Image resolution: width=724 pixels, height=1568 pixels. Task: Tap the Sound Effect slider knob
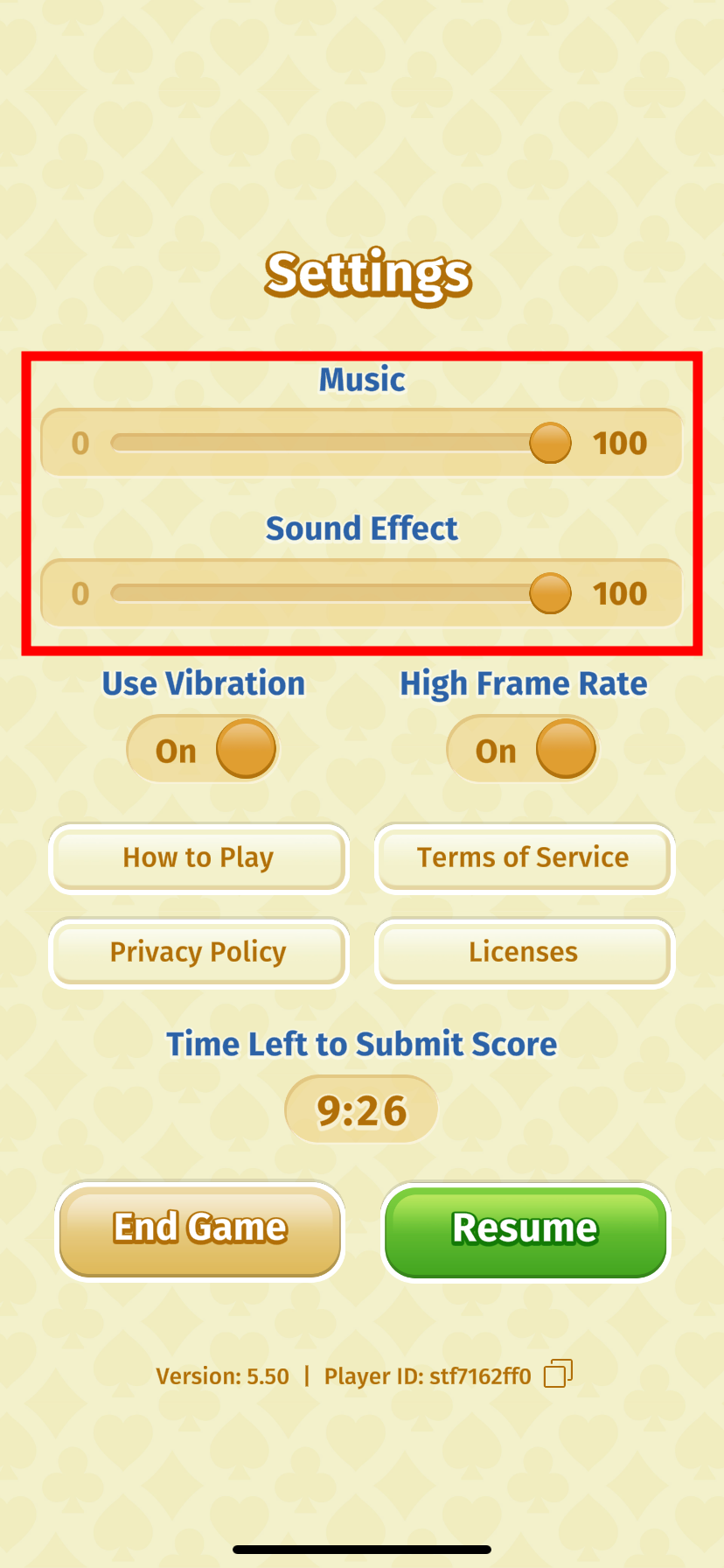point(550,593)
